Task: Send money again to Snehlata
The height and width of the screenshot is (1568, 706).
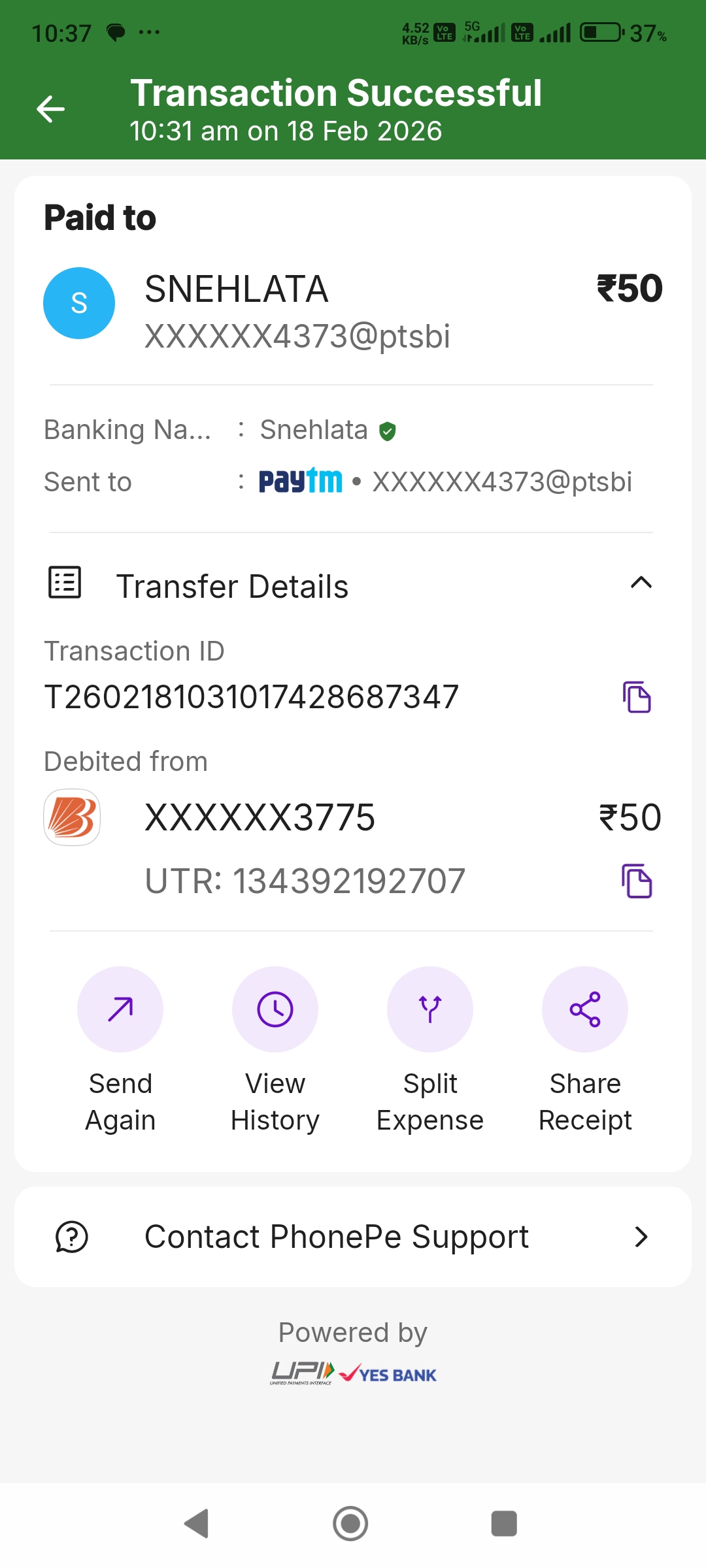Action: [120, 1010]
